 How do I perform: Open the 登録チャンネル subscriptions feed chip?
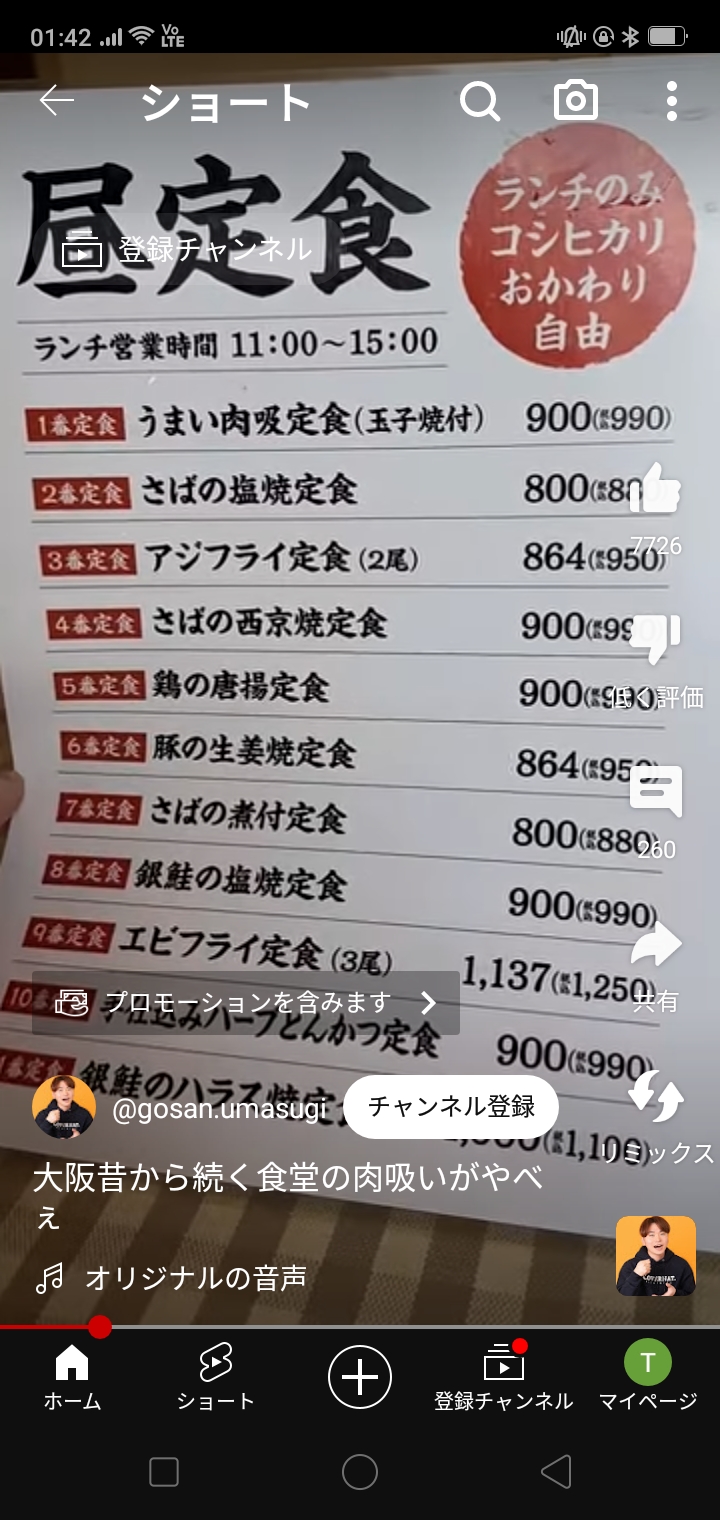pyautogui.click(x=188, y=250)
